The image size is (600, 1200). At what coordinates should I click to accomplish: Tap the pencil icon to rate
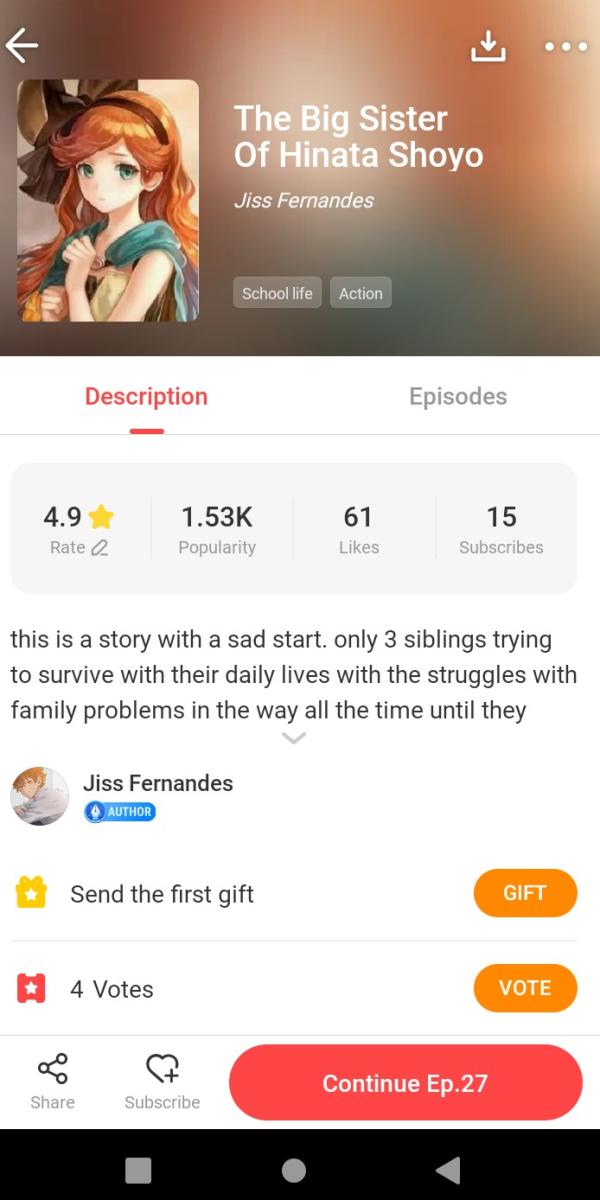tap(99, 548)
